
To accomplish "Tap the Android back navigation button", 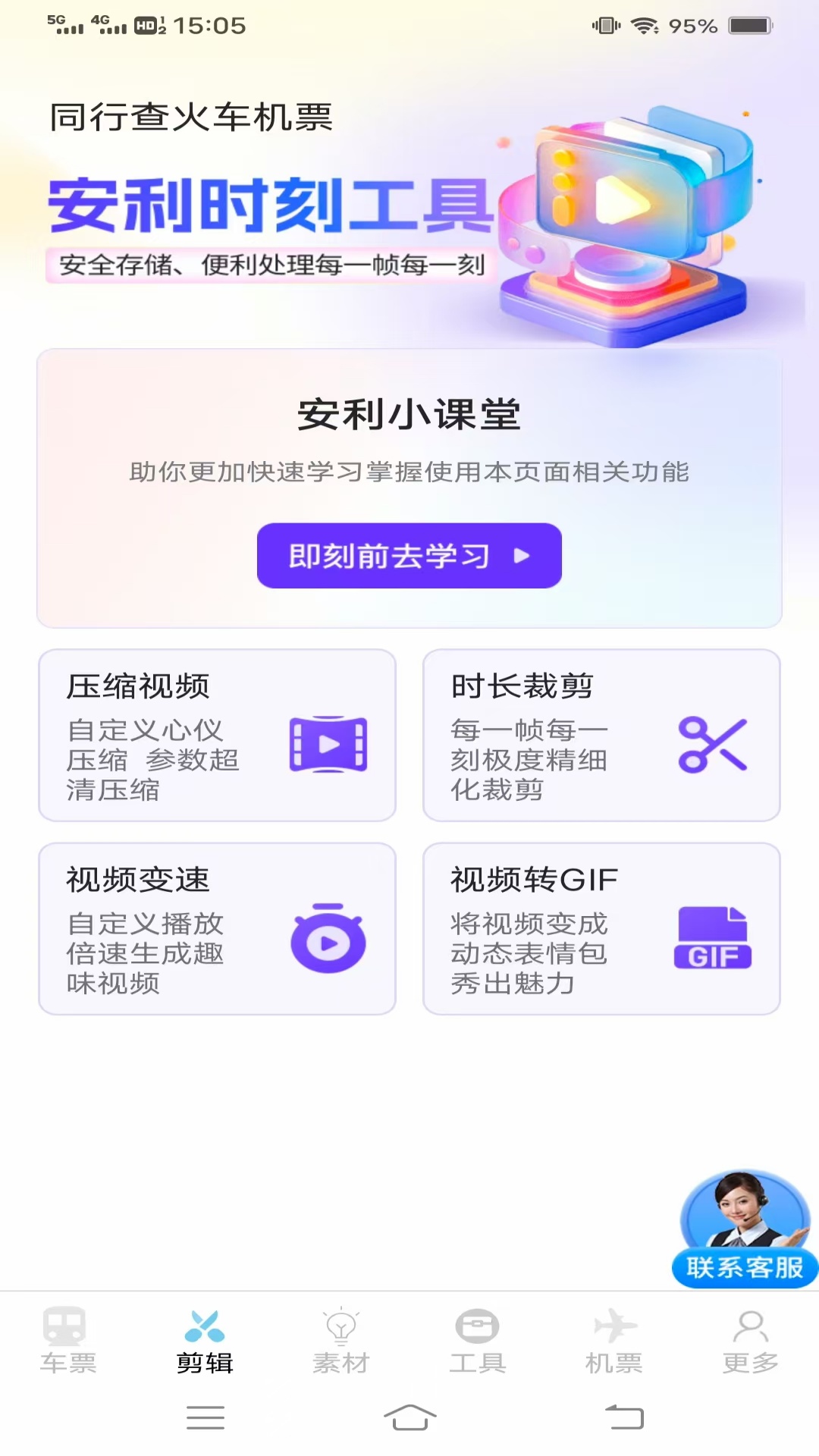I will (622, 1417).
